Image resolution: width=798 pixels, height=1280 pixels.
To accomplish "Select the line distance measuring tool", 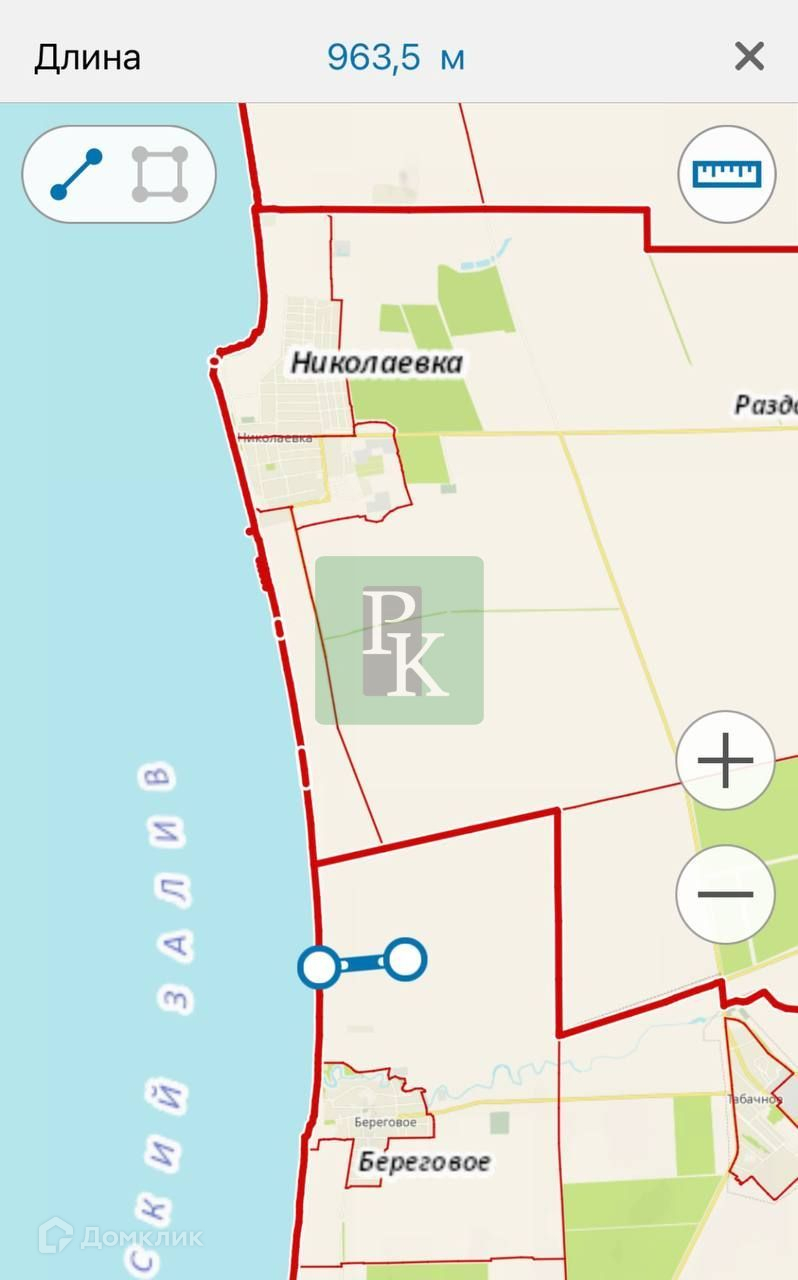I will coord(76,174).
